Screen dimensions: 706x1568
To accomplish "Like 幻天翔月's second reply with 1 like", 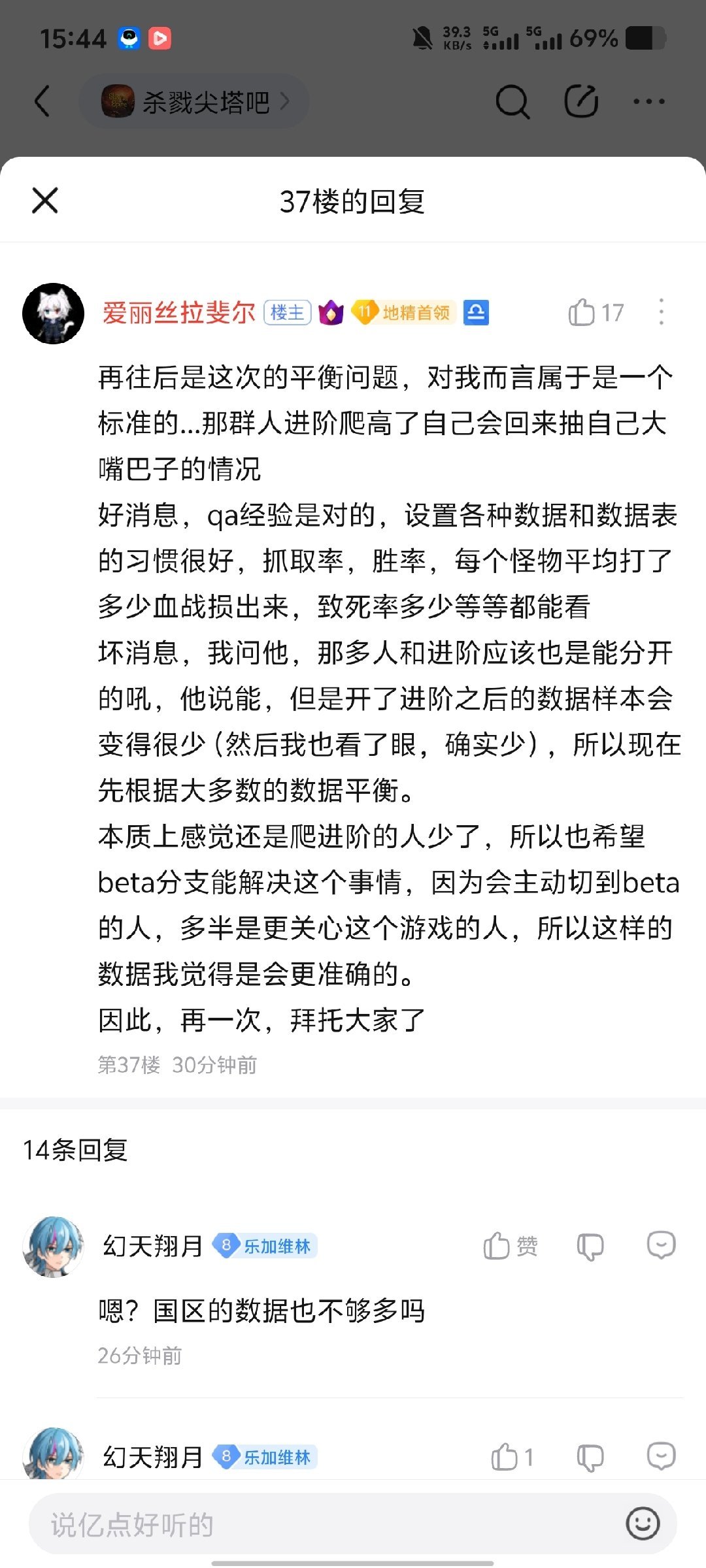I will coord(505,1457).
